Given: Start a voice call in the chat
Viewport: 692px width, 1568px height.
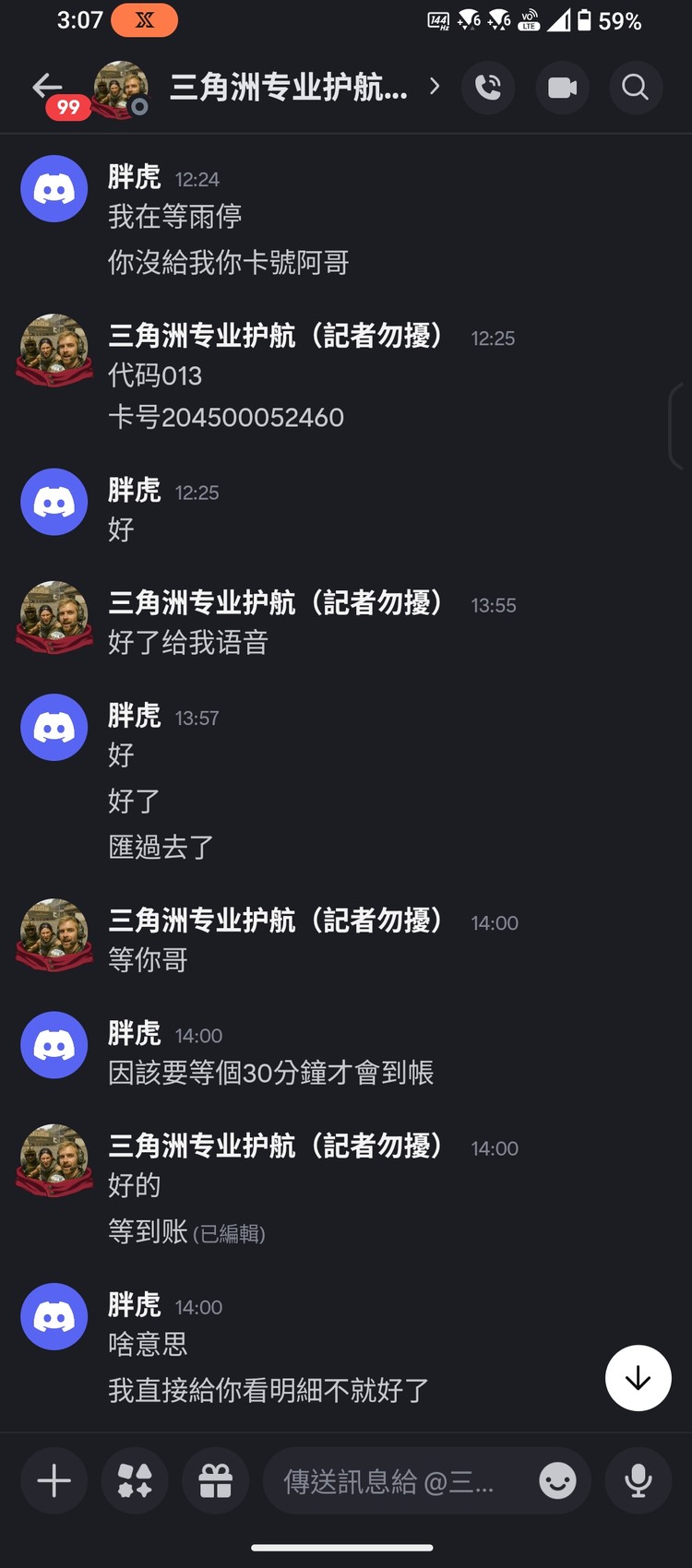Looking at the screenshot, I should pos(488,87).
